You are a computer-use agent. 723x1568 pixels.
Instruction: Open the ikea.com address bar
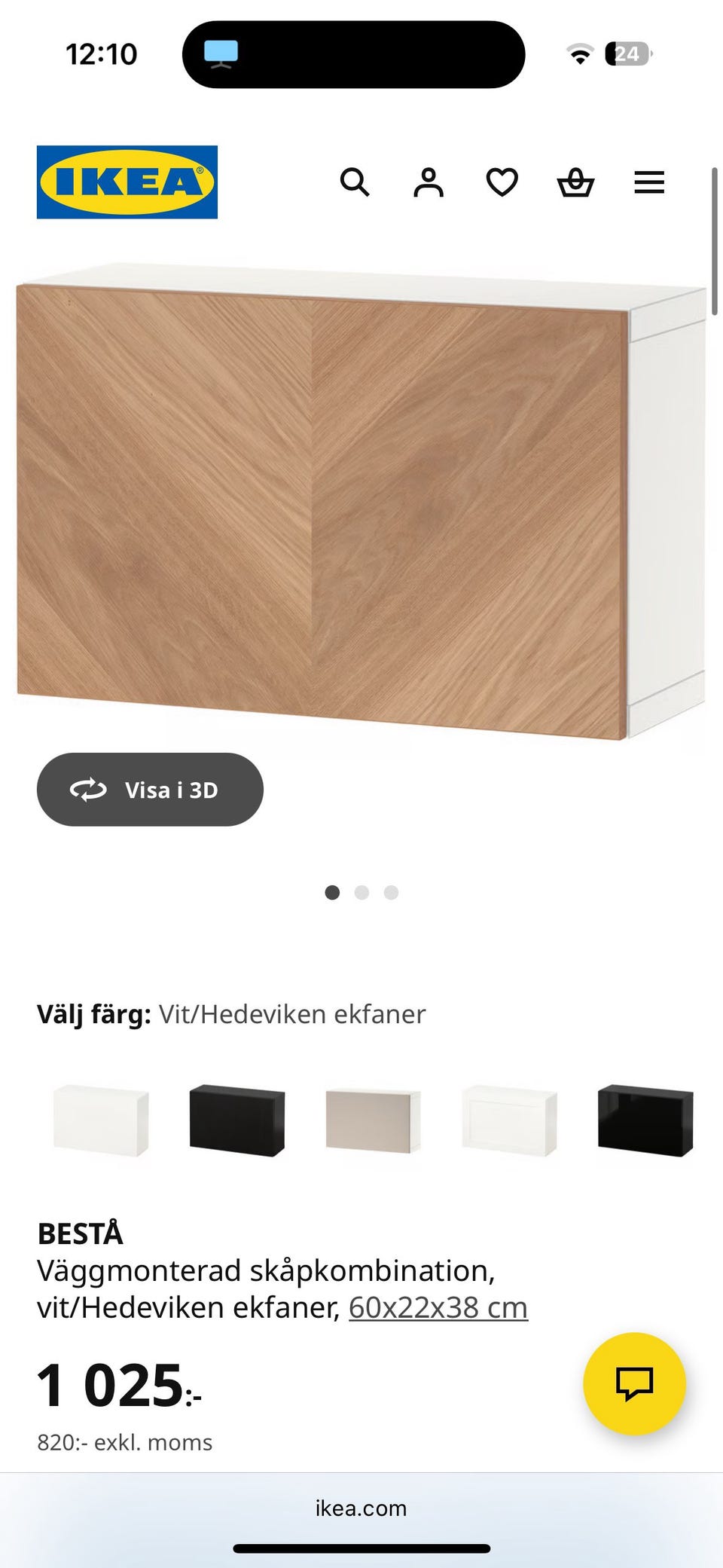point(361,1508)
